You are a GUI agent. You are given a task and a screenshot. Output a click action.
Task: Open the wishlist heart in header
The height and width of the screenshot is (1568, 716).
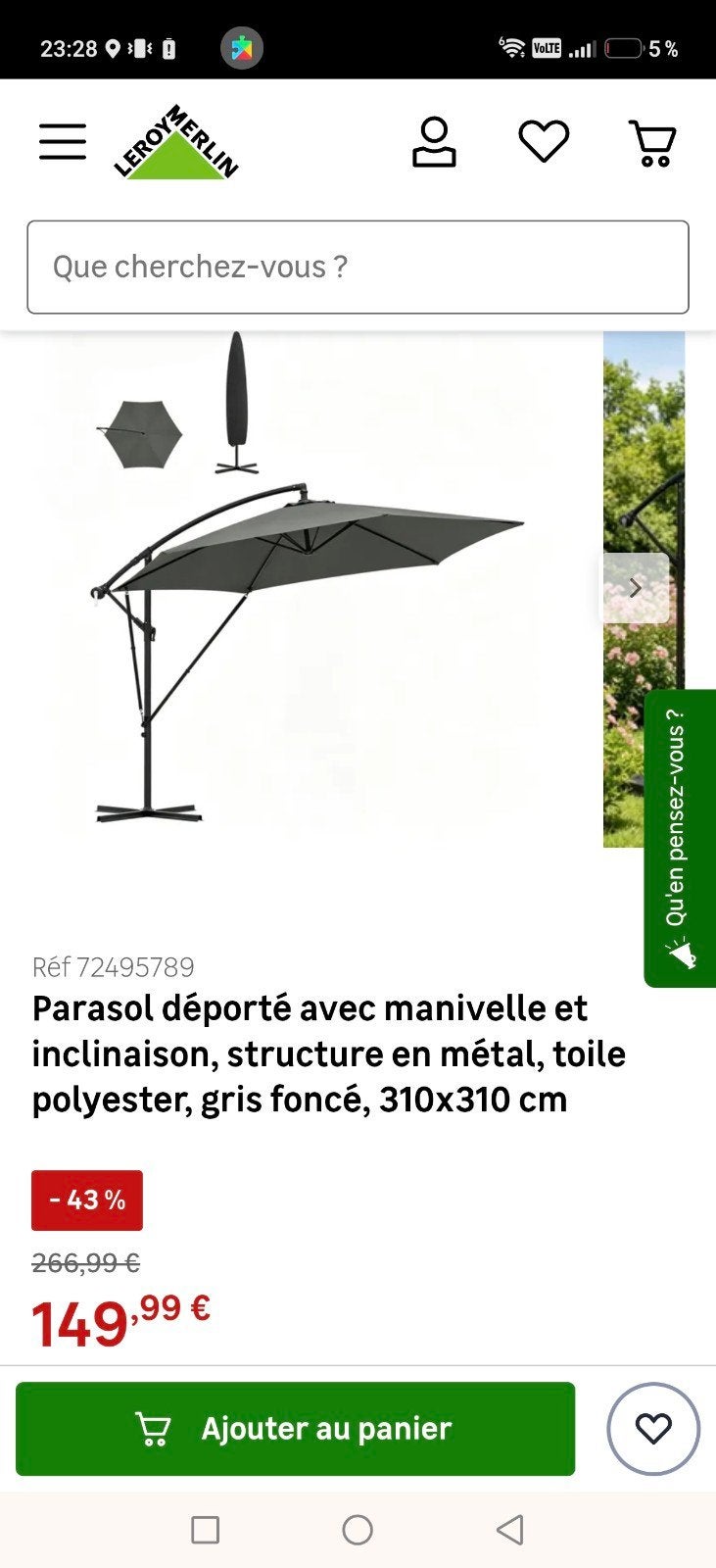[x=544, y=142]
